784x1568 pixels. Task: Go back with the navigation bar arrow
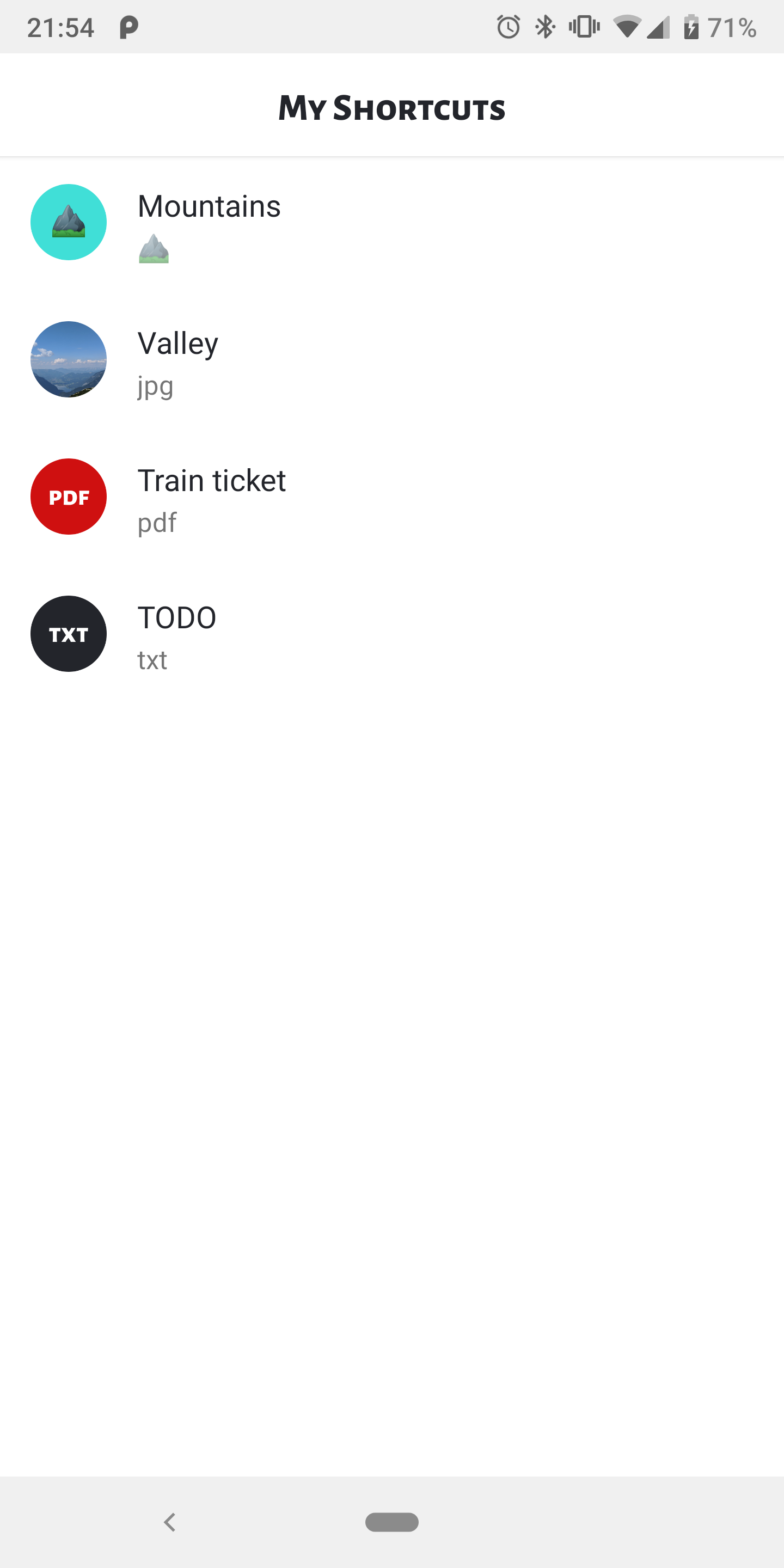[x=170, y=1522]
